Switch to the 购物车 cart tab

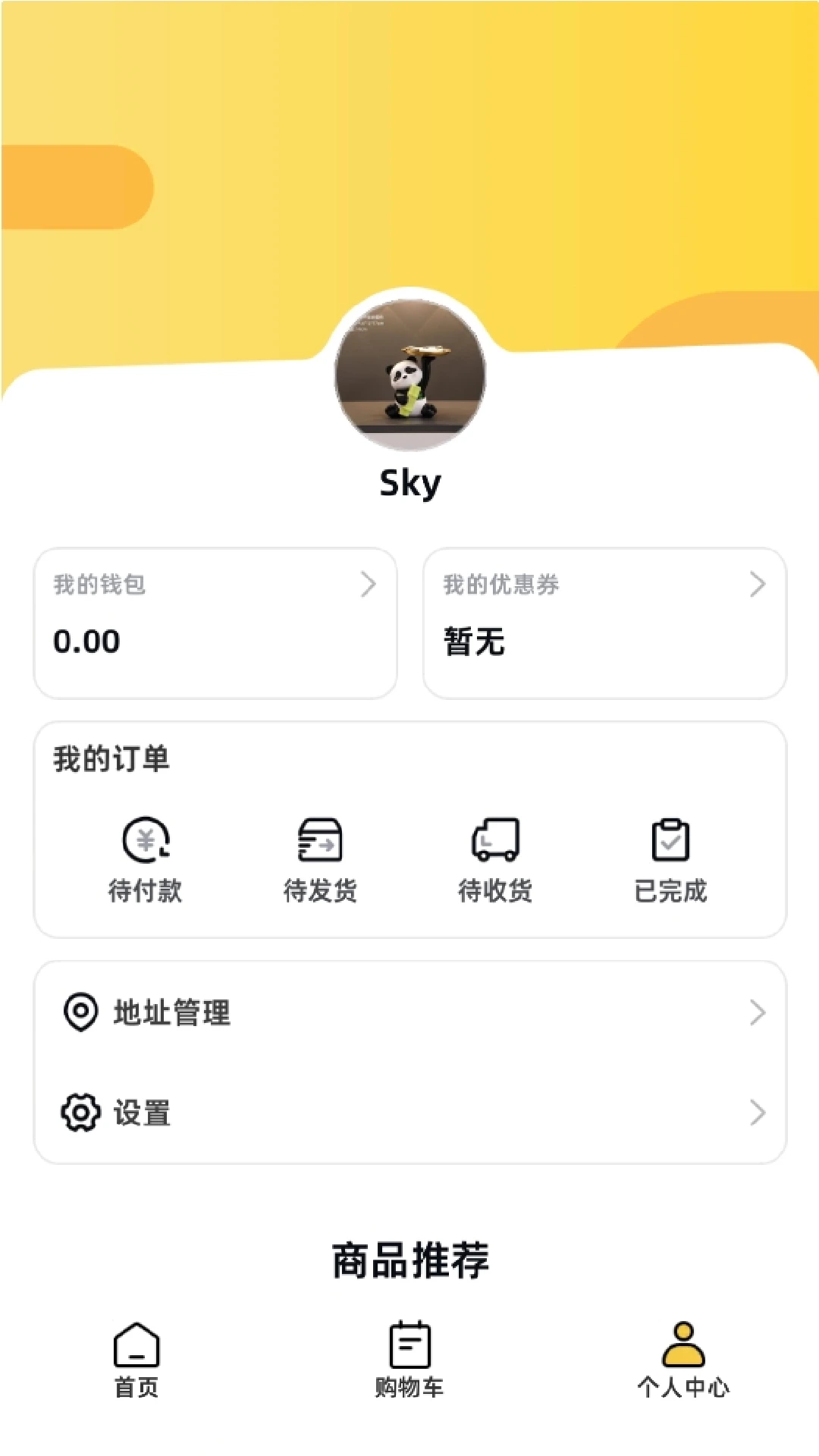pos(409,1360)
